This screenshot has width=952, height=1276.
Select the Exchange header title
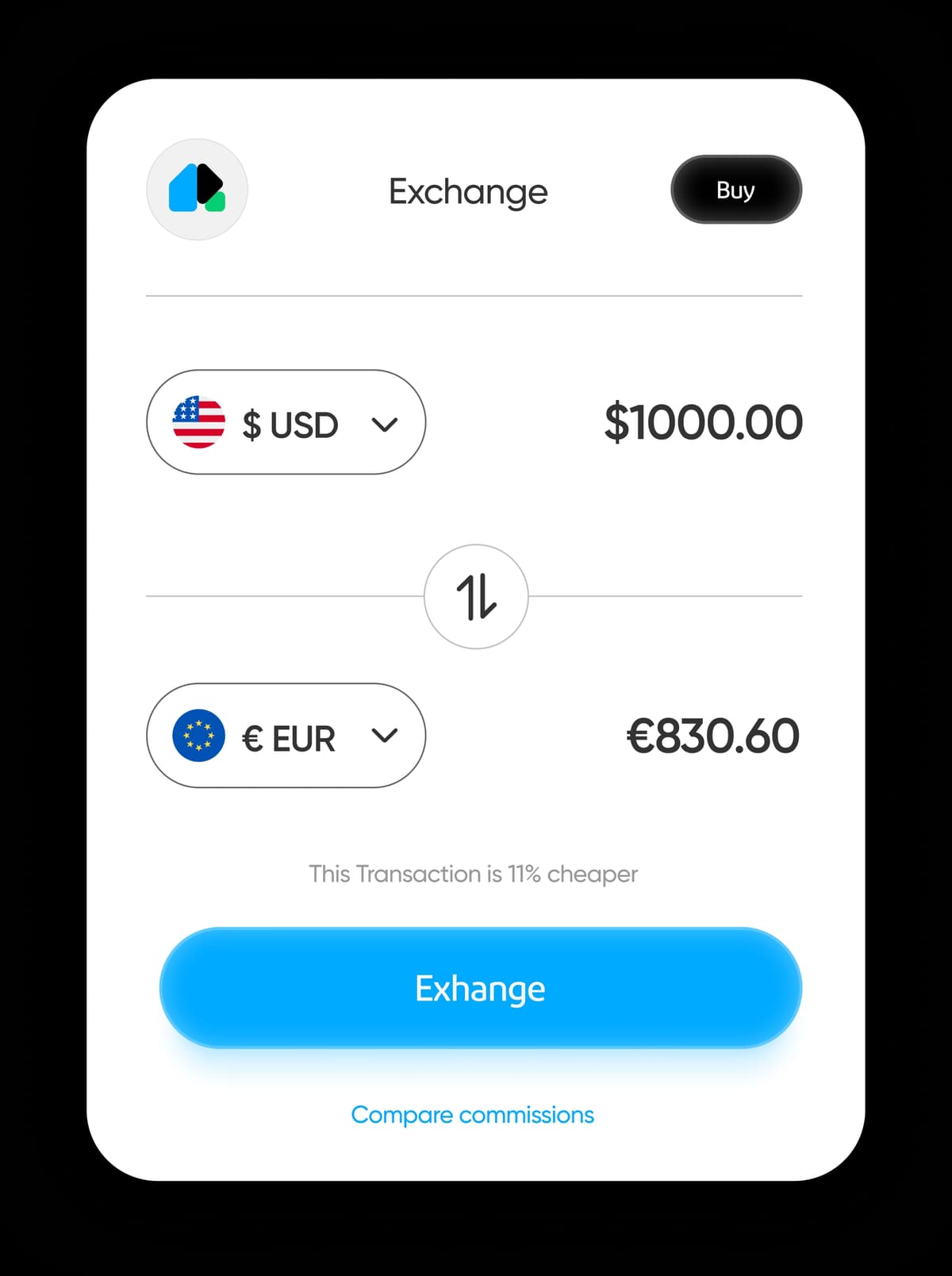pyautogui.click(x=467, y=190)
